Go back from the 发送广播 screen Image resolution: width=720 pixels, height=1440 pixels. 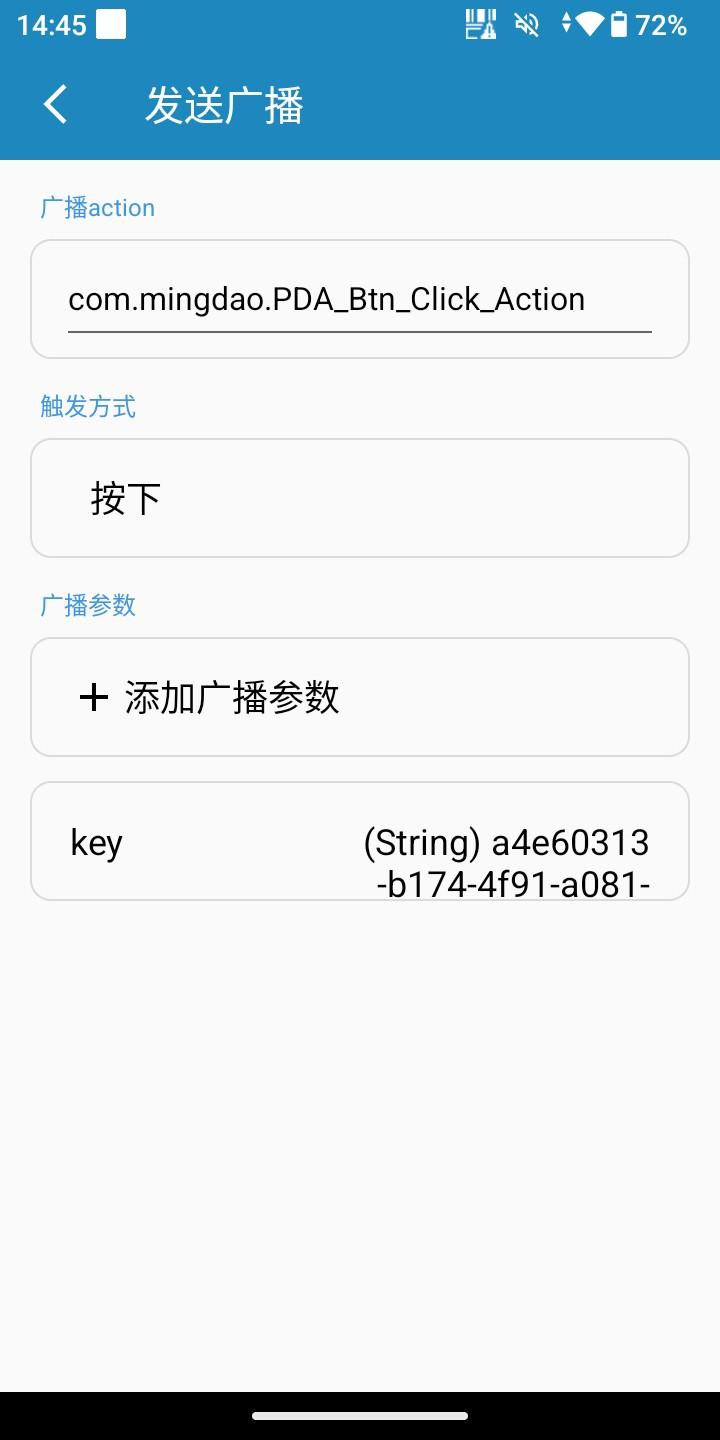pos(56,104)
